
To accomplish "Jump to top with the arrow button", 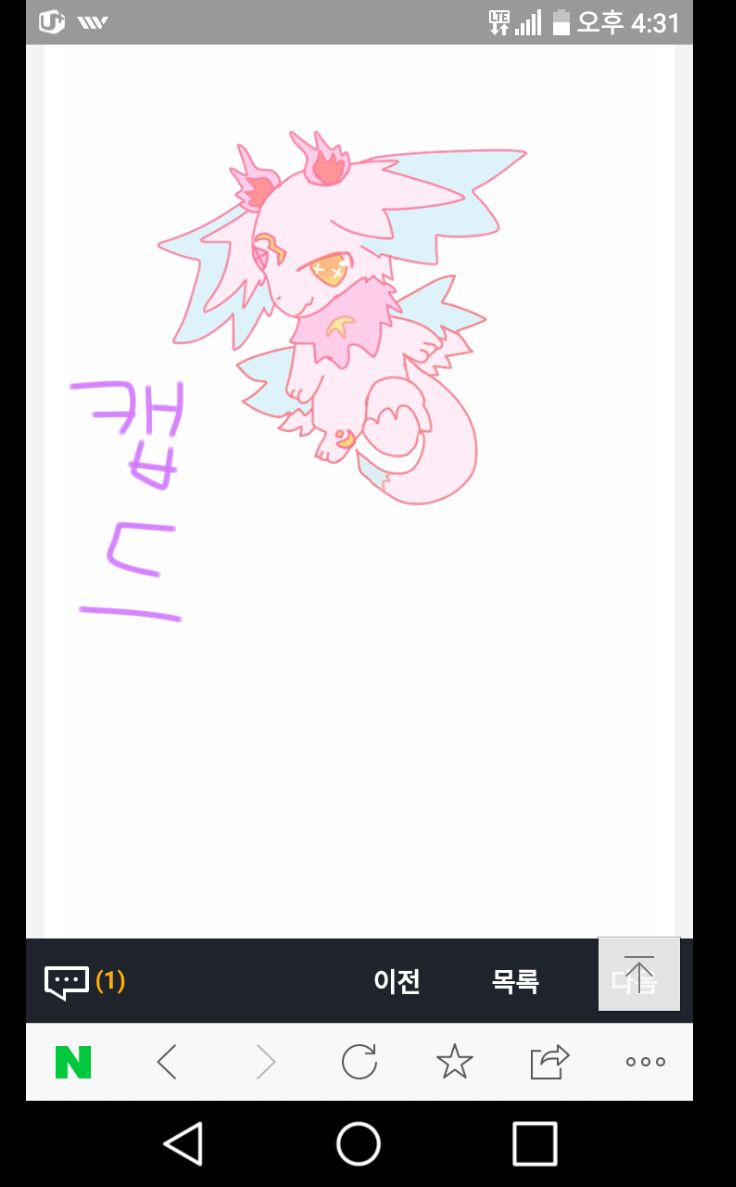I will pyautogui.click(x=639, y=973).
